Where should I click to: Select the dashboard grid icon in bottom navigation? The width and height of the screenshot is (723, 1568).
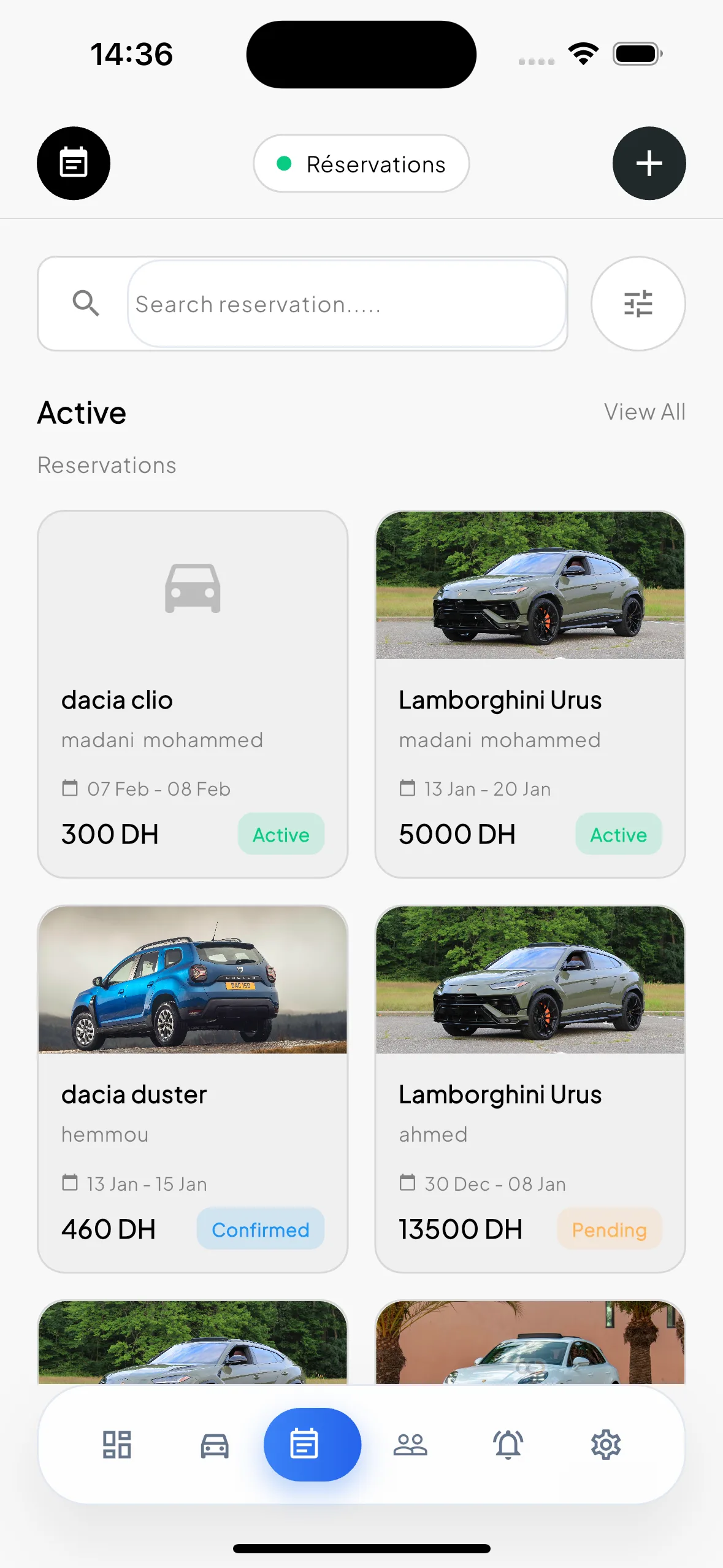coord(117,1443)
